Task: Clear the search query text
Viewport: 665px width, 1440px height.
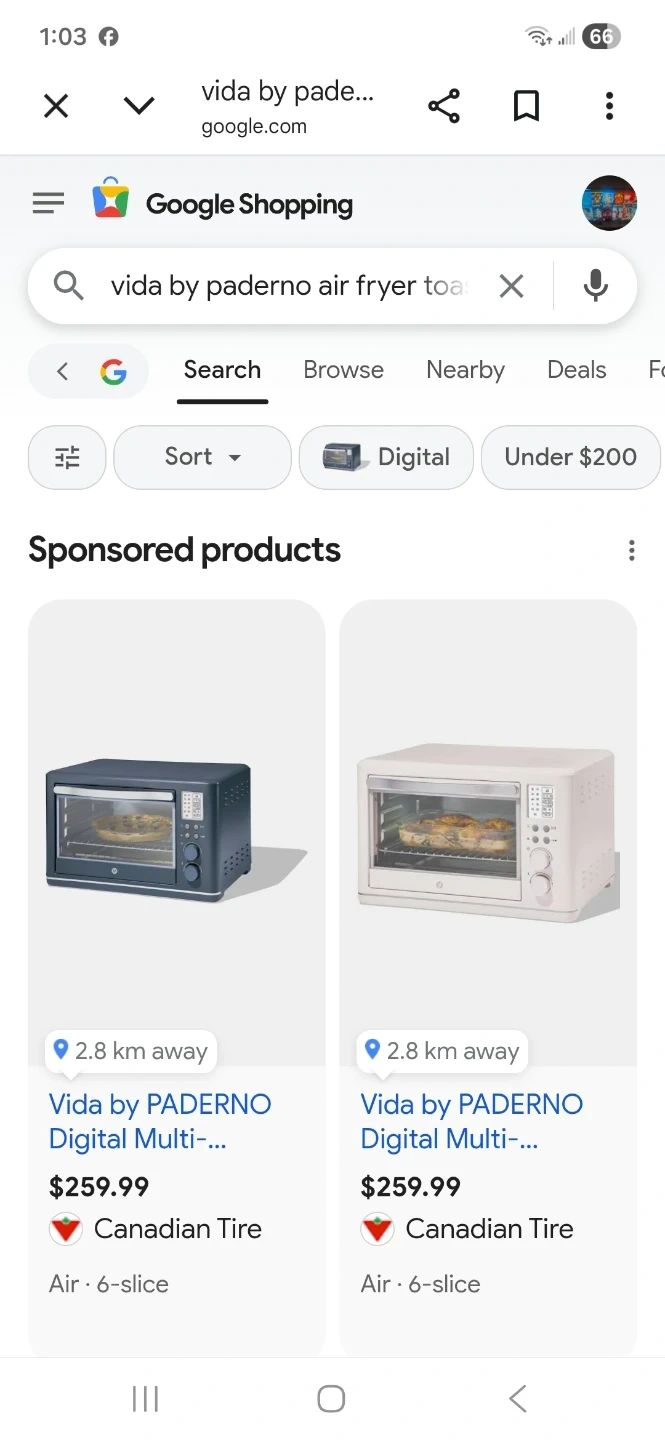Action: 511,286
